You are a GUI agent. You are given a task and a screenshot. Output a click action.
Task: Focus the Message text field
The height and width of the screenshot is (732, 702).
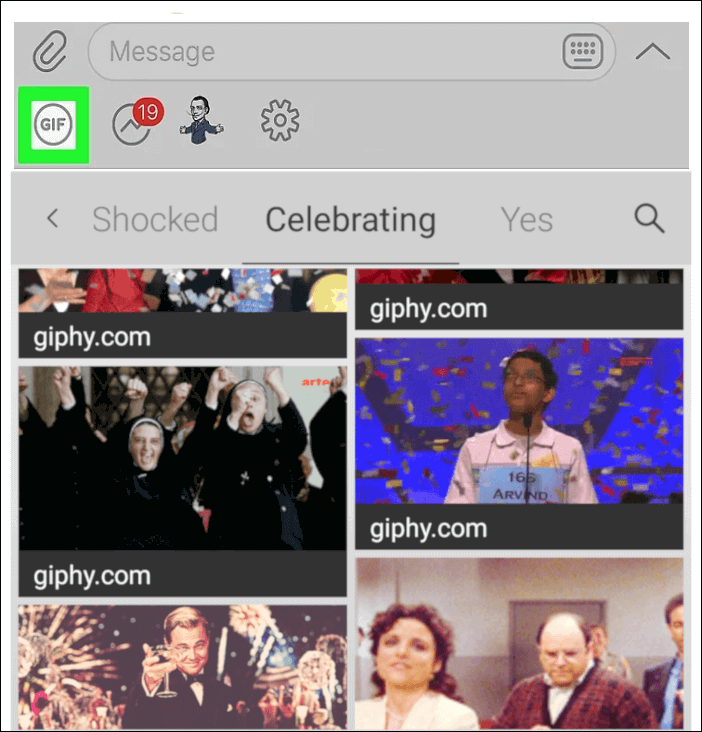click(320, 51)
